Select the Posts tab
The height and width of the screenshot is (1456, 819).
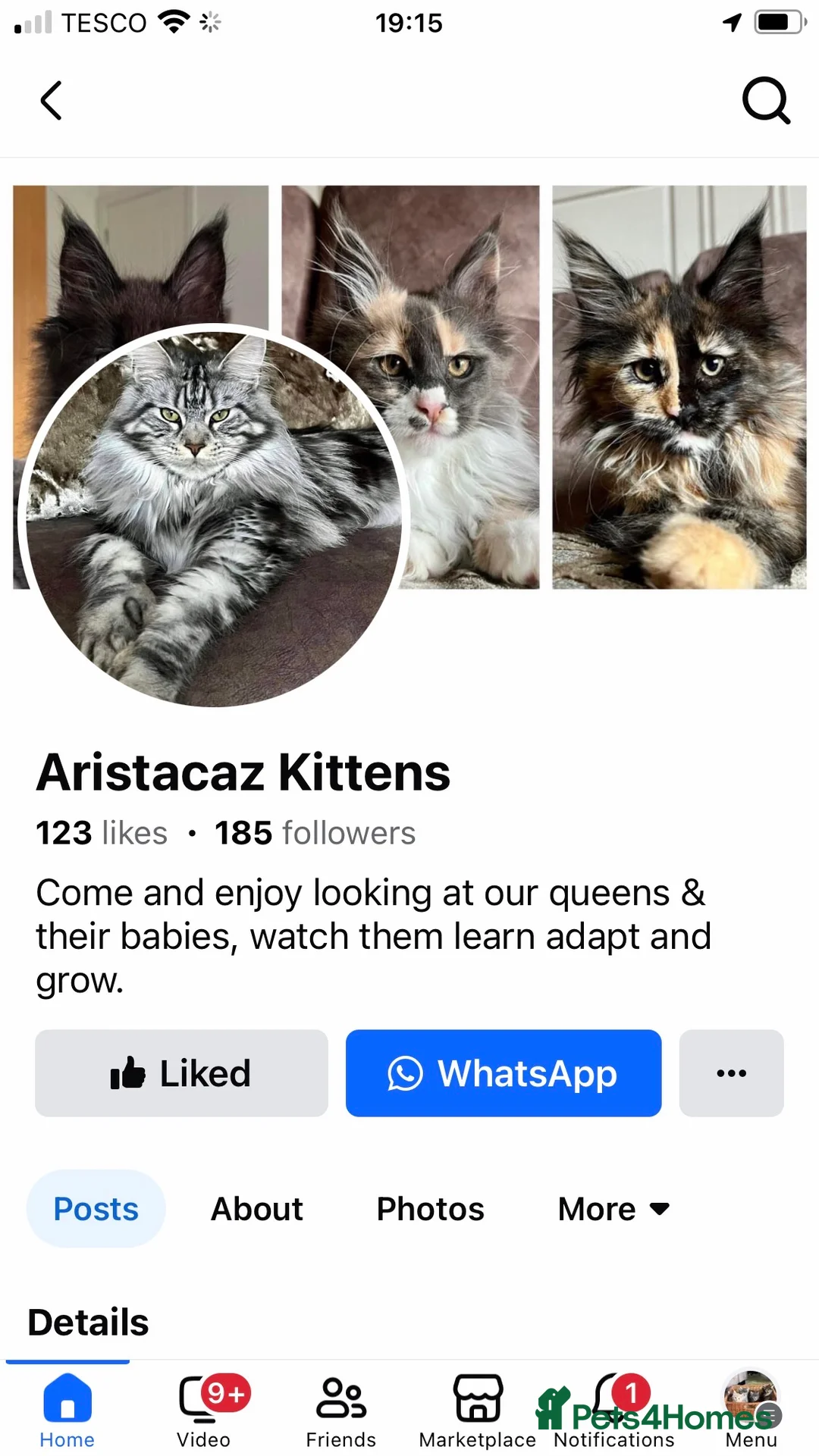tap(96, 1208)
